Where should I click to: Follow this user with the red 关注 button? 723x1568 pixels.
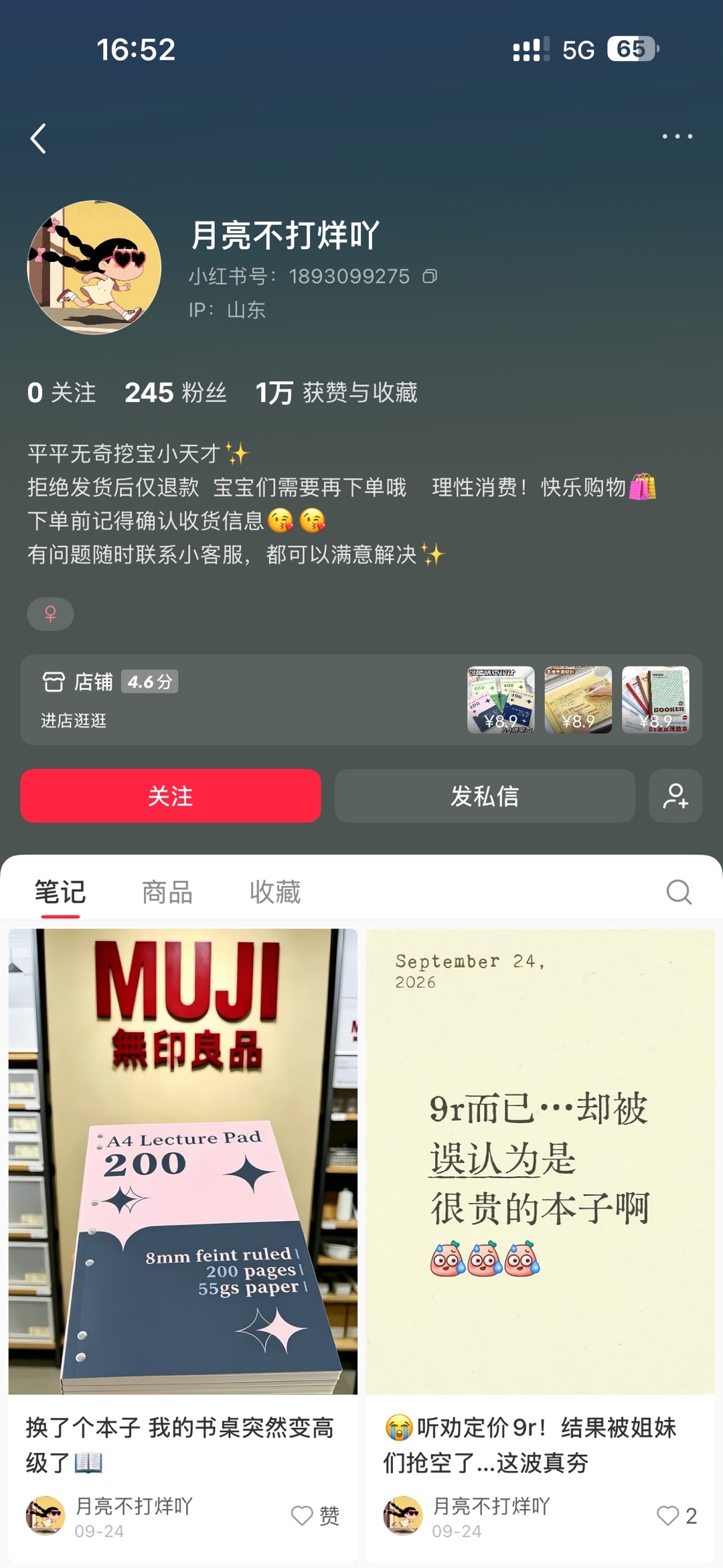pyautogui.click(x=171, y=796)
